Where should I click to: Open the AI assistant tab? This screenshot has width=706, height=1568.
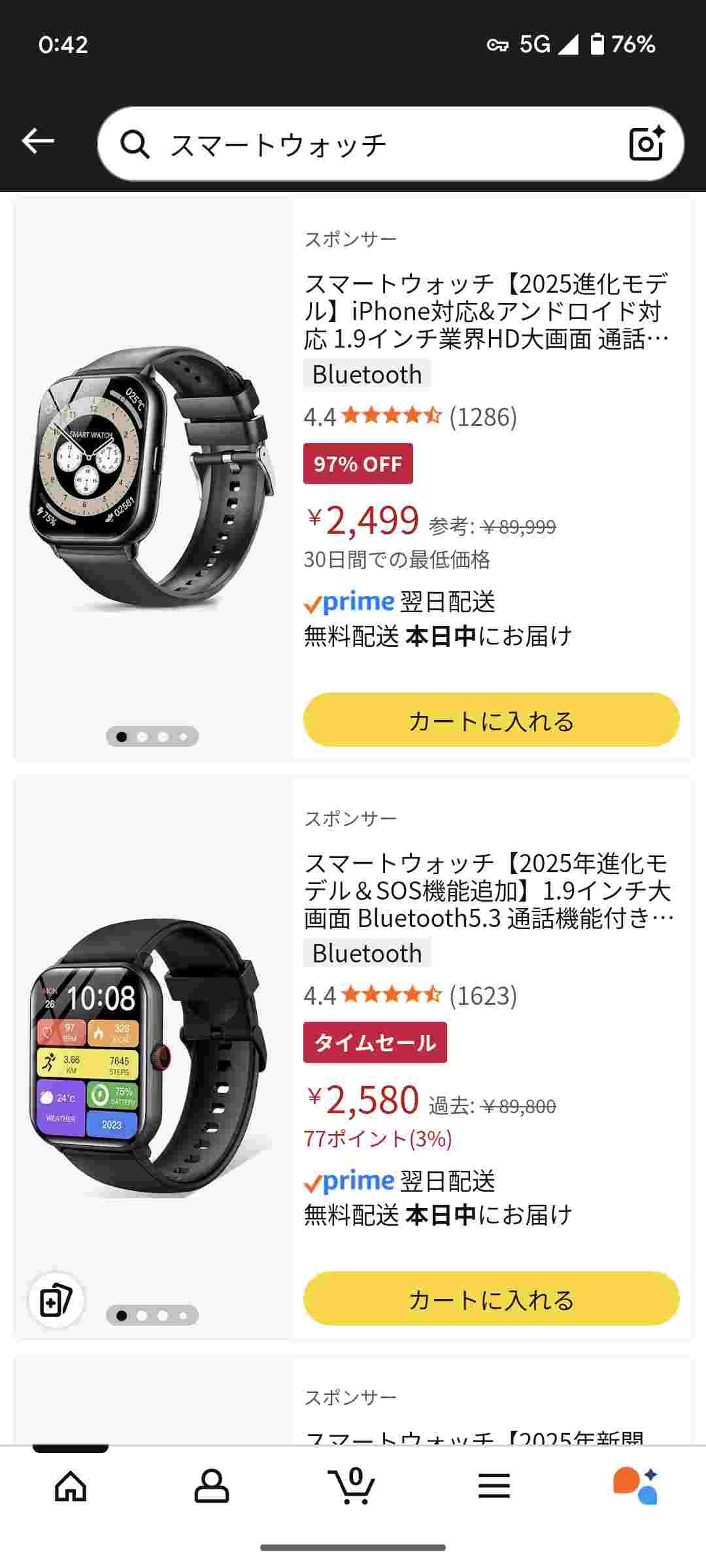click(635, 1486)
